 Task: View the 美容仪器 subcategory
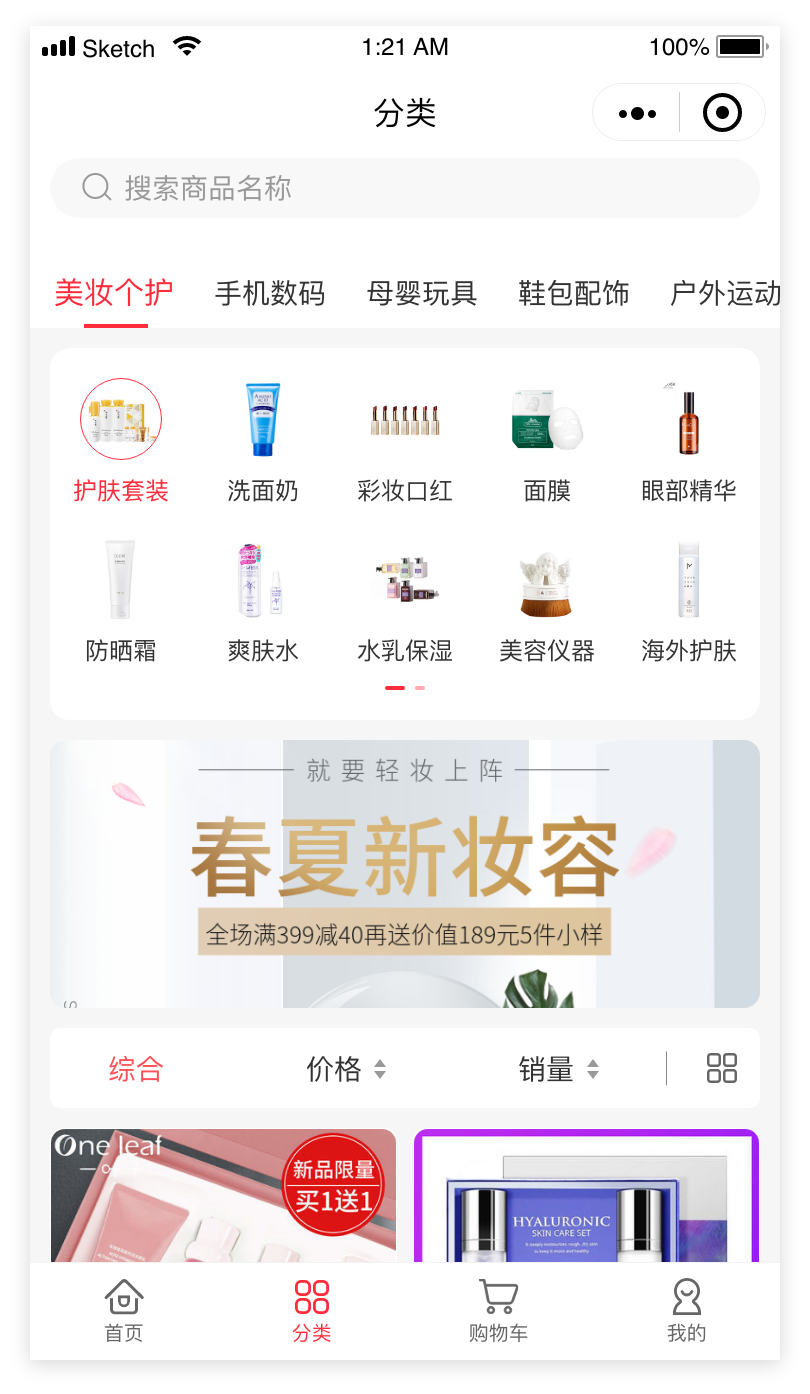[x=547, y=600]
